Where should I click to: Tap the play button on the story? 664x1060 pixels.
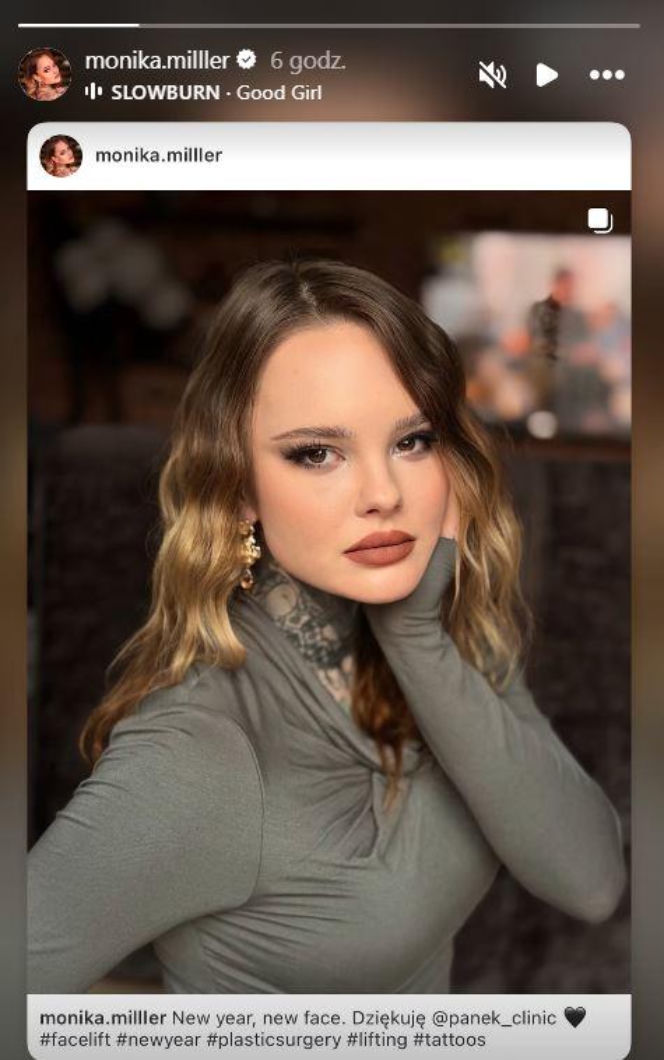(546, 75)
